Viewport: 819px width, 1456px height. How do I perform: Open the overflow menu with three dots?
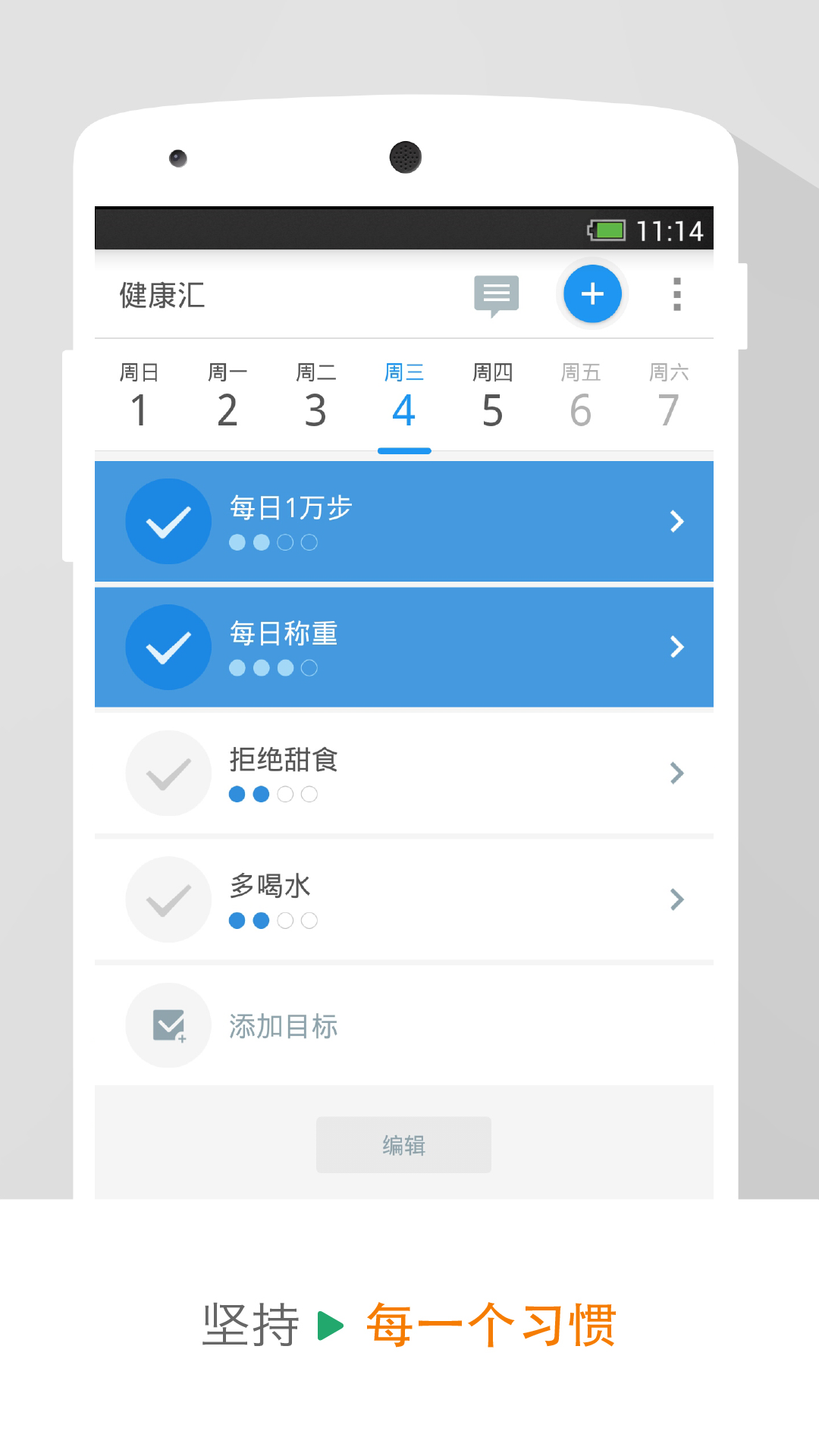pos(676,294)
